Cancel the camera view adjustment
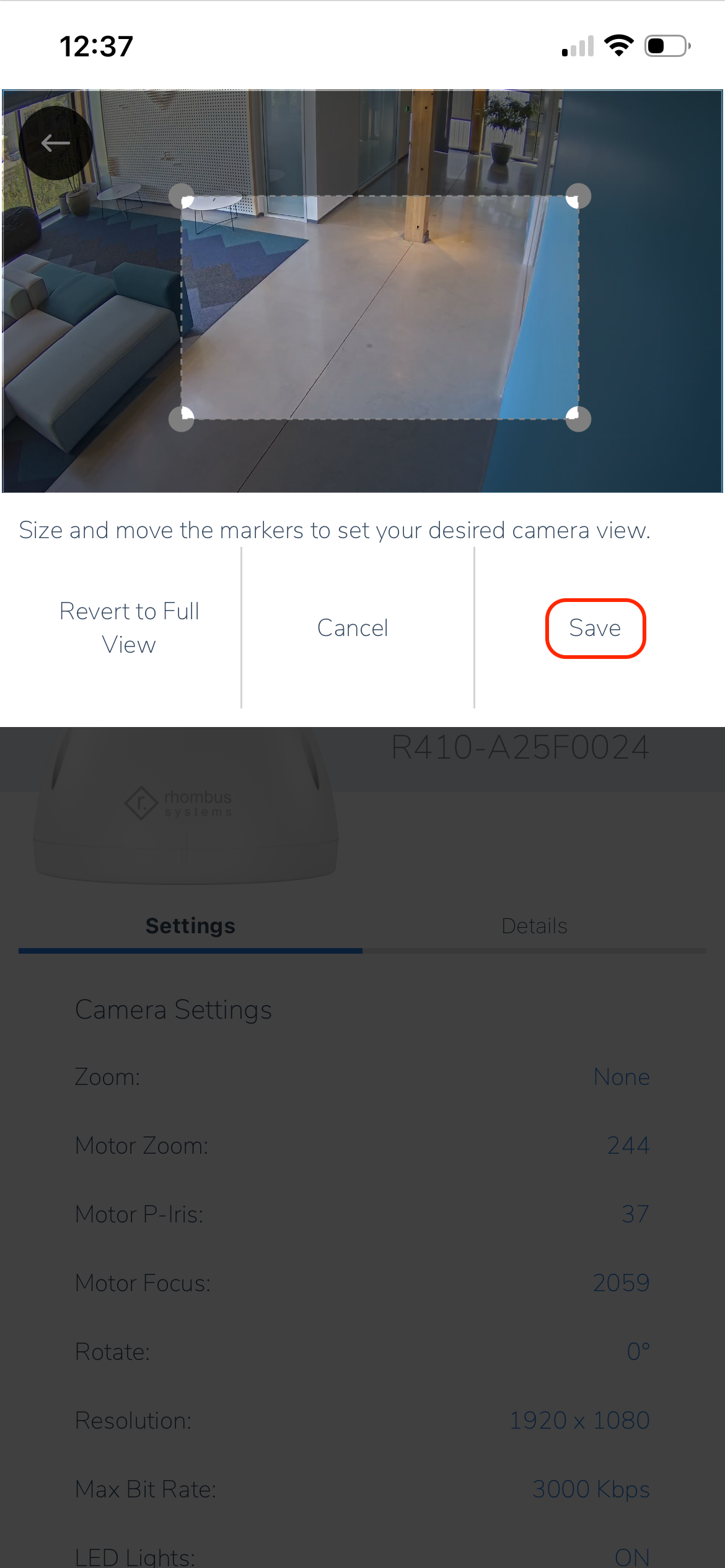This screenshot has height=1568, width=725. [x=353, y=628]
